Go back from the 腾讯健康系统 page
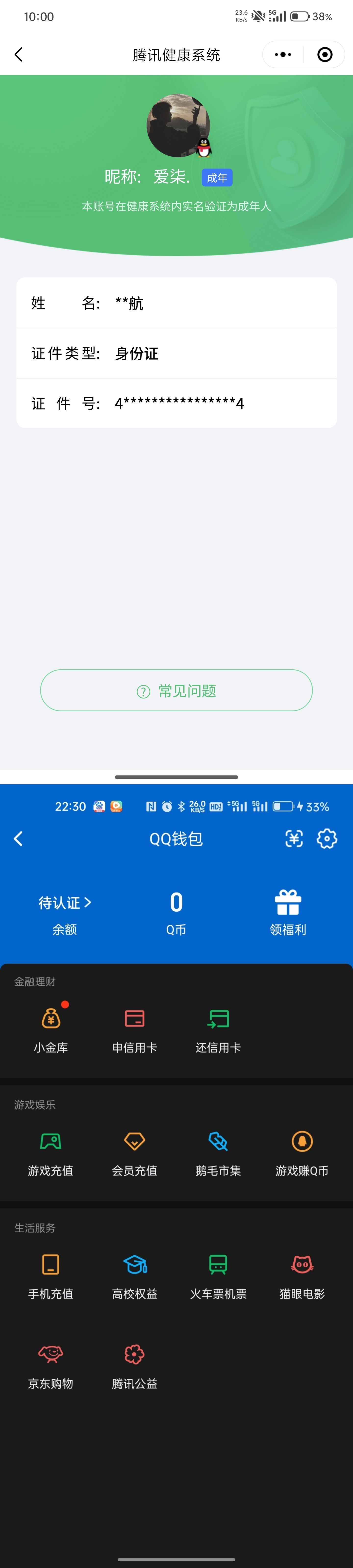Viewport: 353px width, 1568px height. point(18,55)
